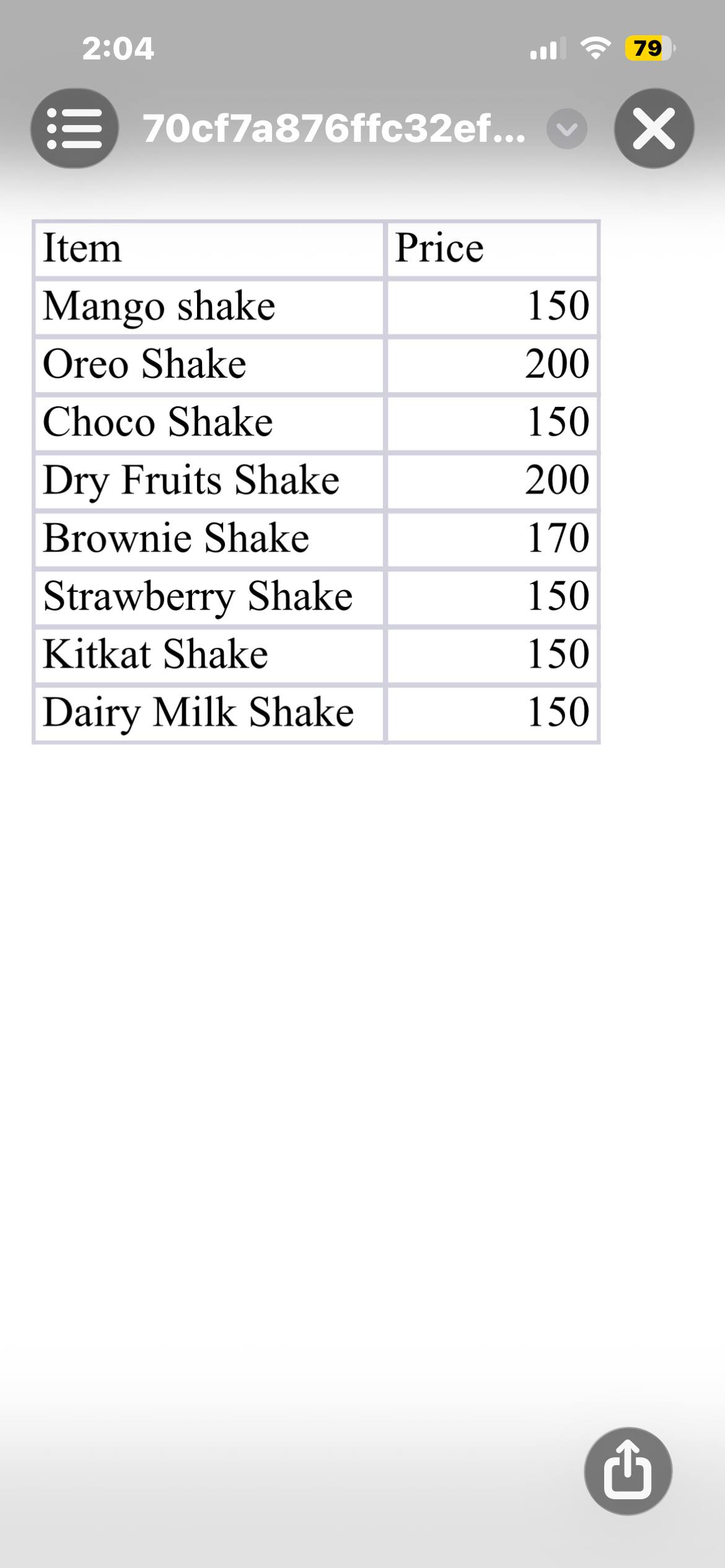The height and width of the screenshot is (1568, 725).
Task: Open the list menu button
Action: [74, 128]
